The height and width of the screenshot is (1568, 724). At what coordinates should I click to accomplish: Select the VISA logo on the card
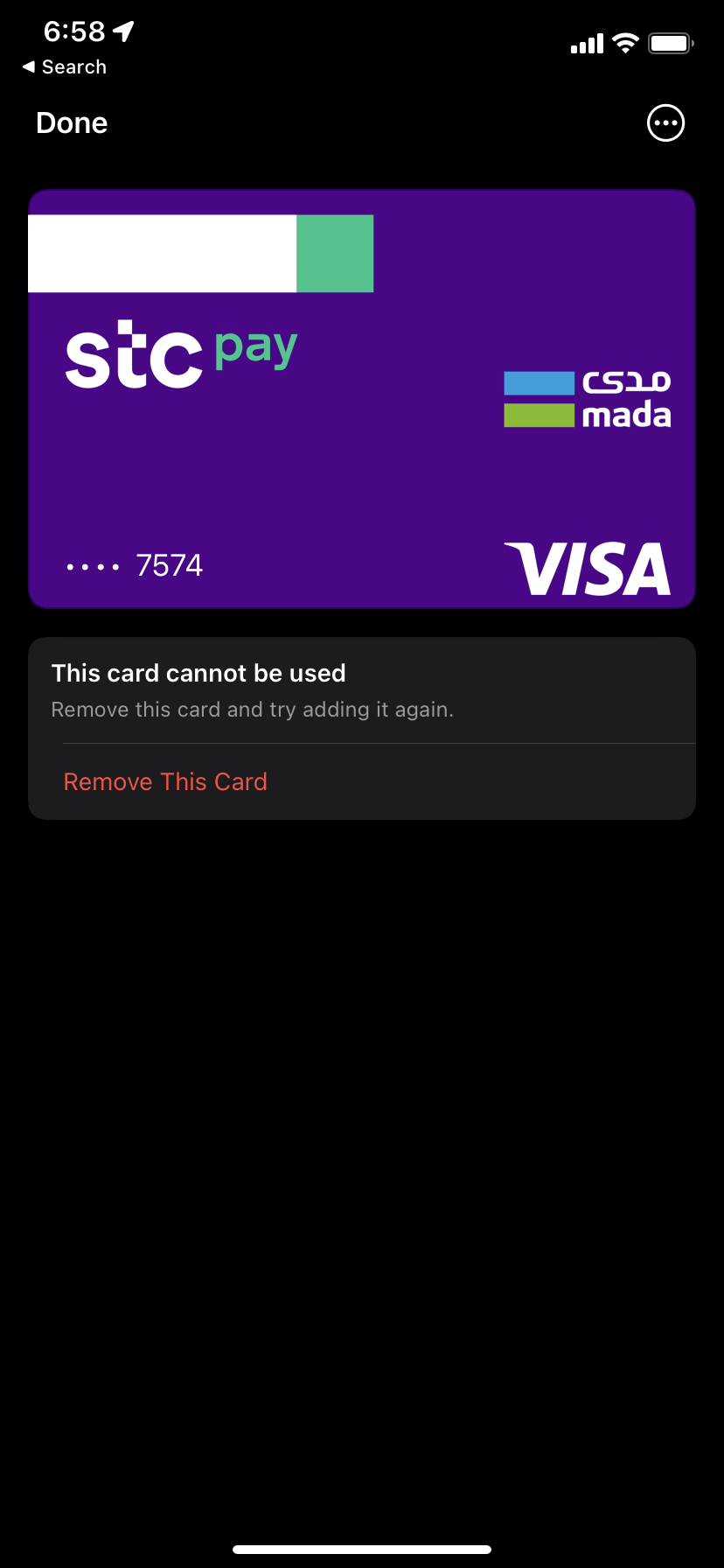588,569
